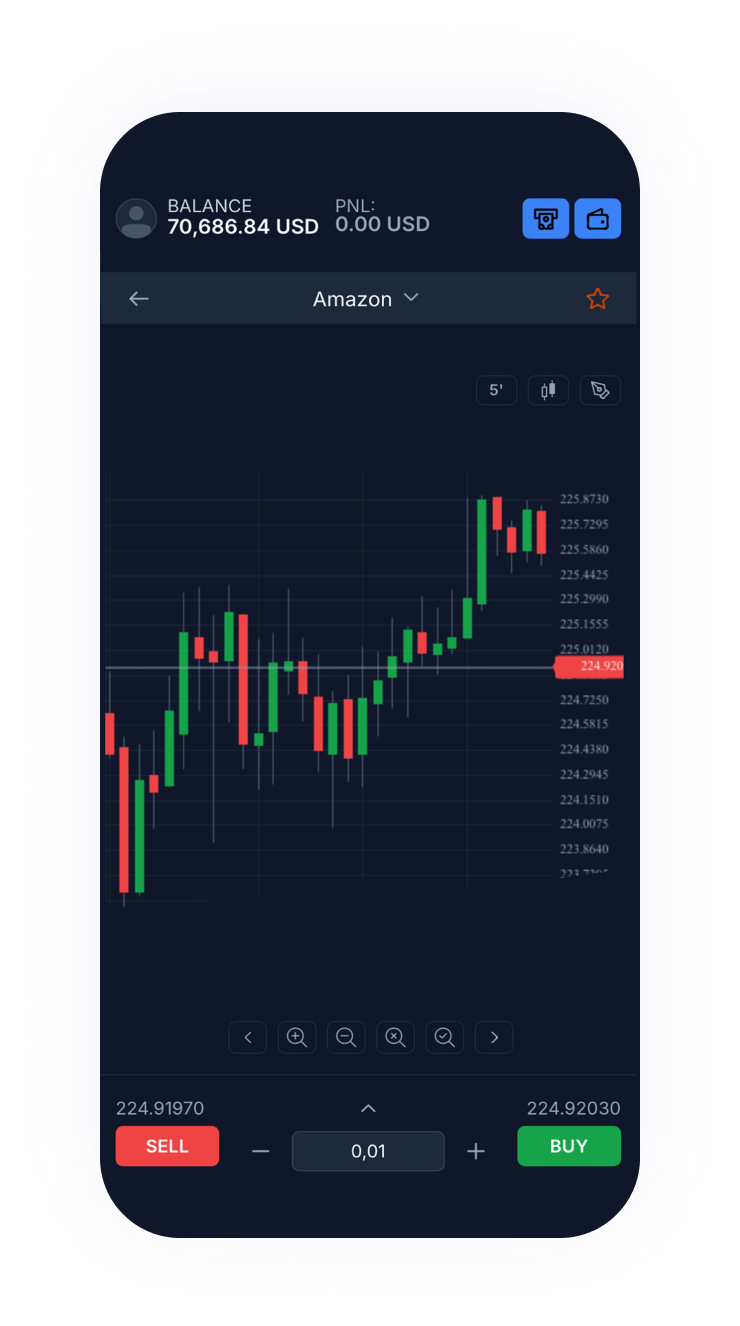Reset chart zoom with the X magnifier
The height and width of the screenshot is (1326, 740).
(395, 1037)
